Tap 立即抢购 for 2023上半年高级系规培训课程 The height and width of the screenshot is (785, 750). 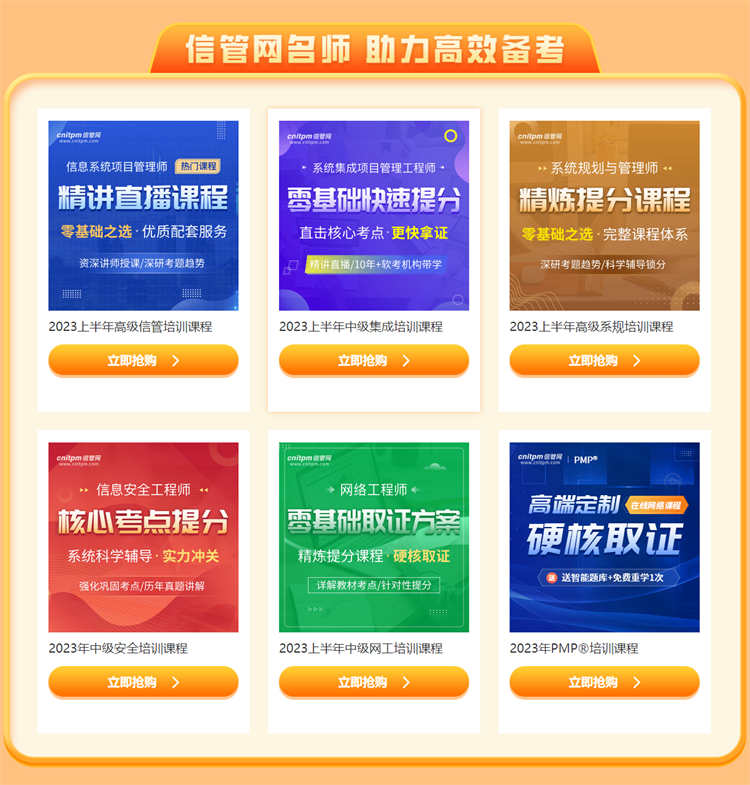pos(604,360)
